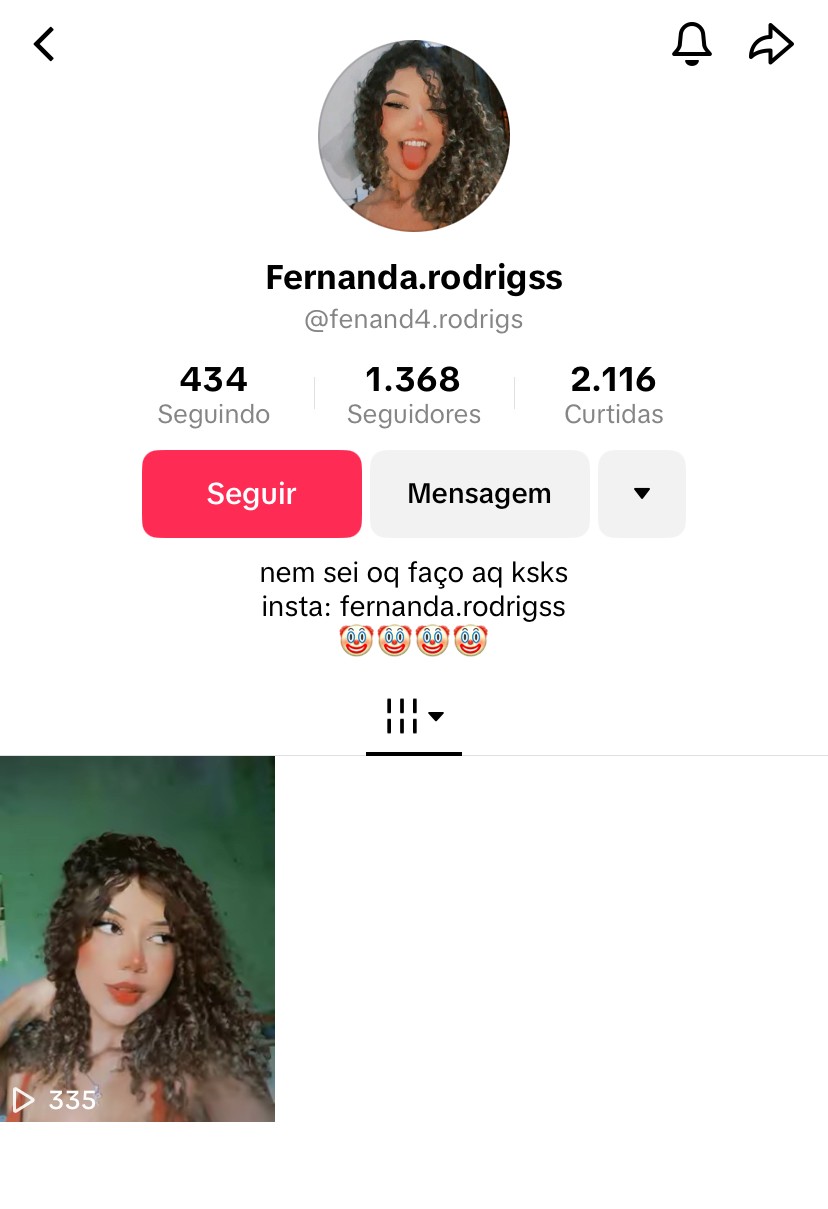Open the profile picture
828x1209 pixels.
tap(414, 136)
